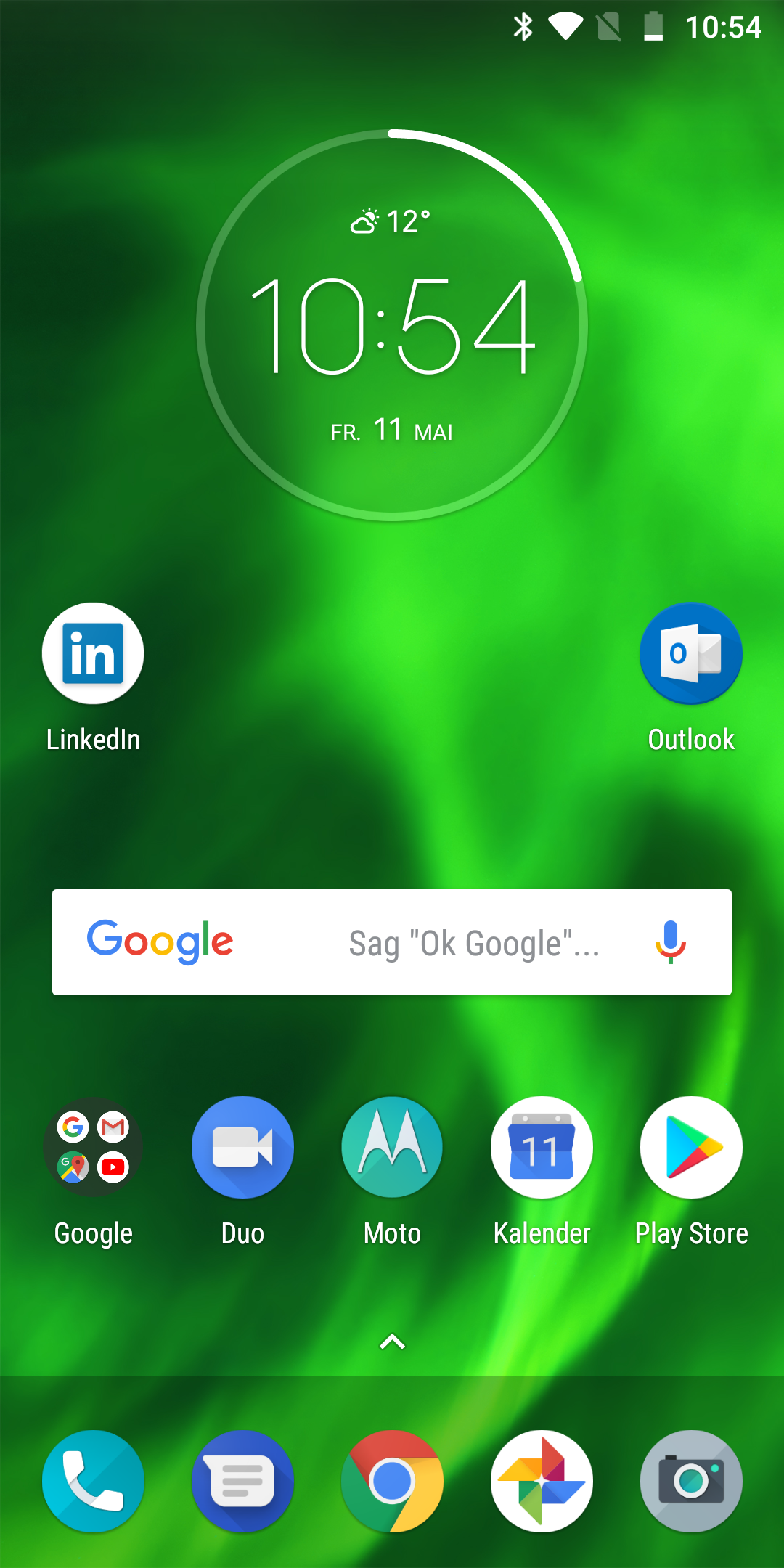Launch the Chrome browser

tap(392, 1481)
